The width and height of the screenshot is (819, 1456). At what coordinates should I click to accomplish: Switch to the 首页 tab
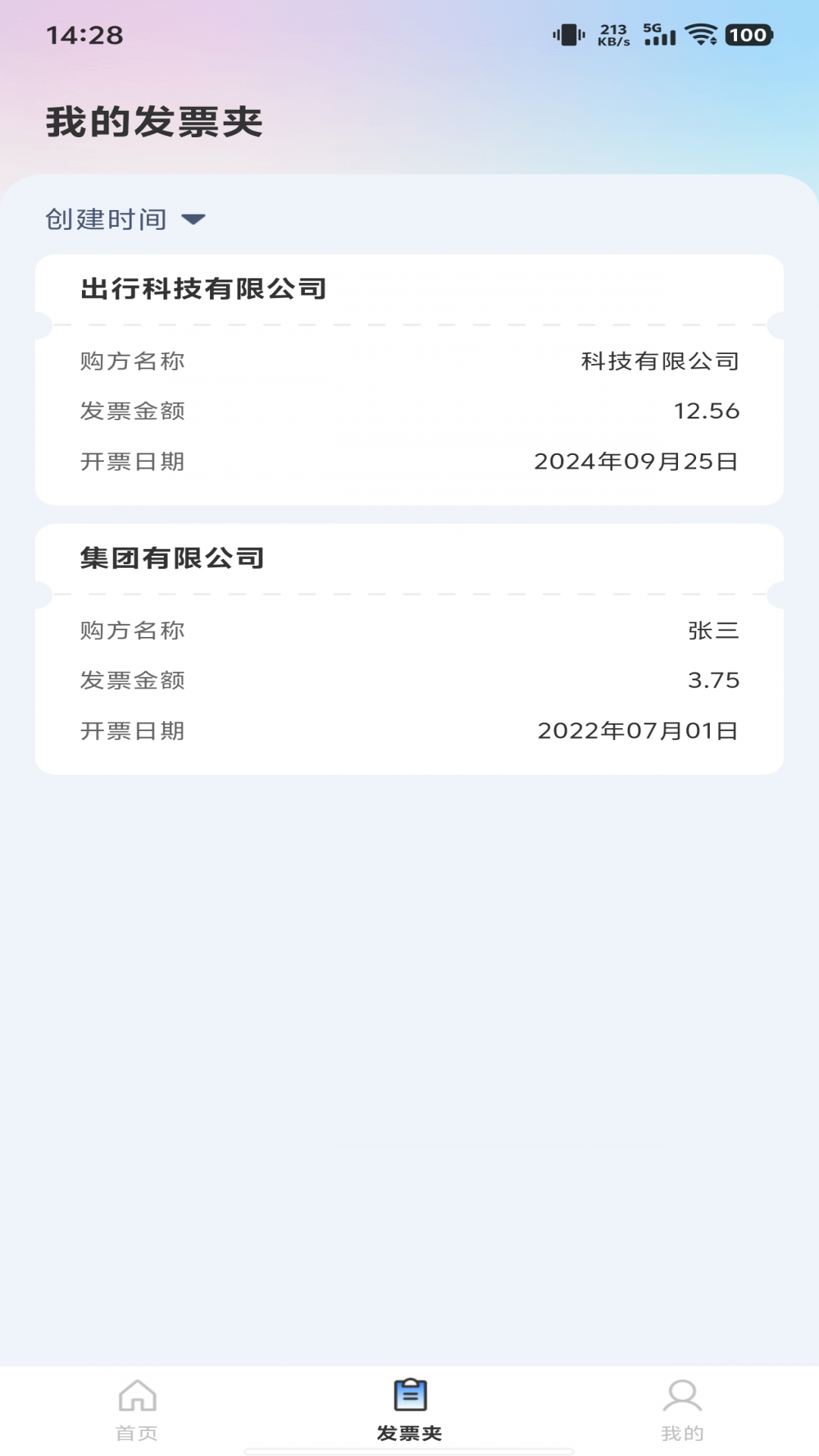(x=137, y=1409)
